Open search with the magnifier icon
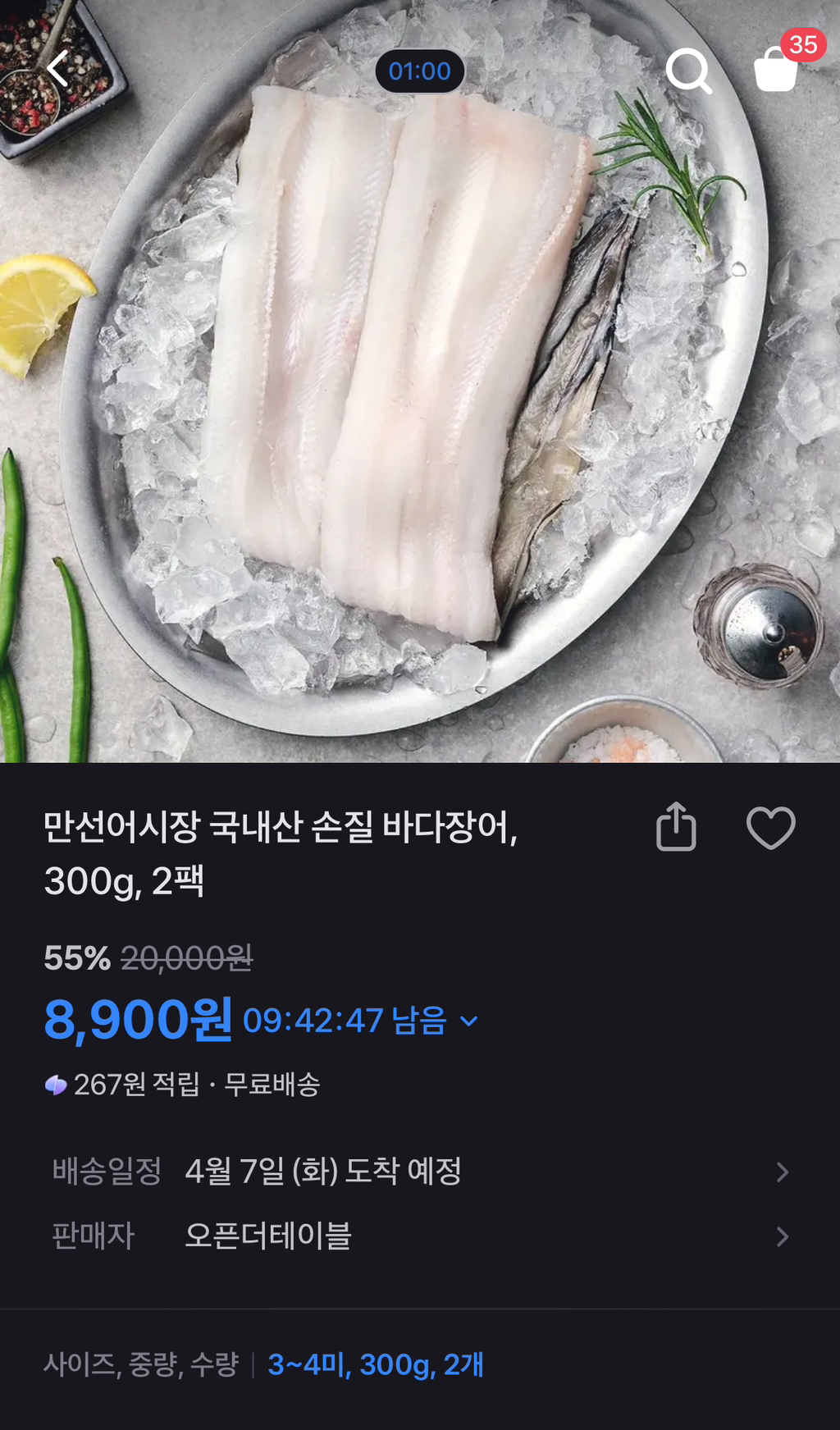 click(x=687, y=71)
